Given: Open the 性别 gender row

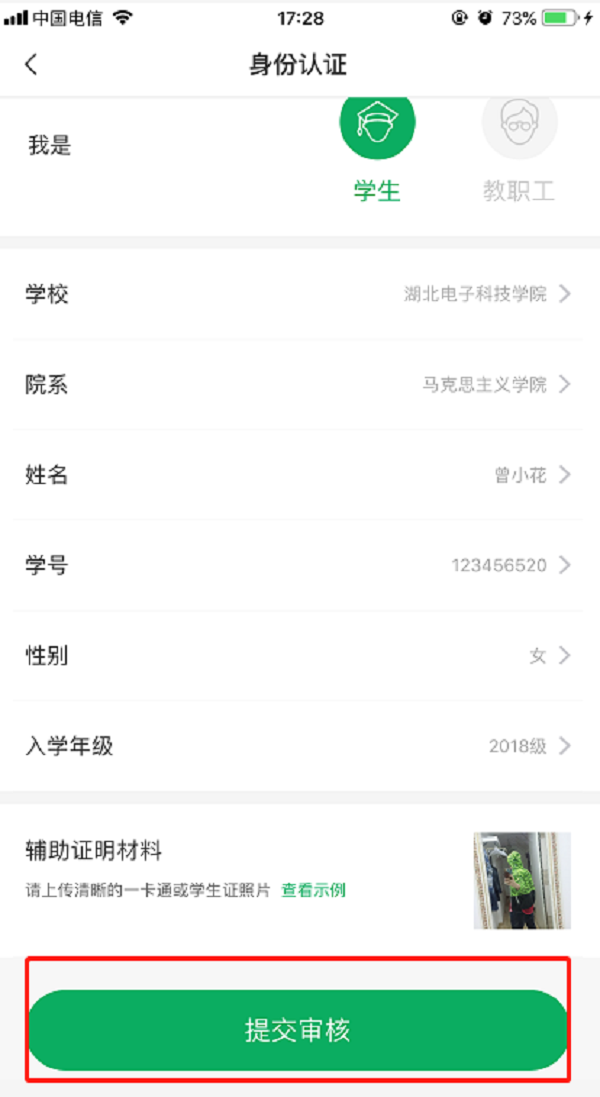Looking at the screenshot, I should click(300, 656).
